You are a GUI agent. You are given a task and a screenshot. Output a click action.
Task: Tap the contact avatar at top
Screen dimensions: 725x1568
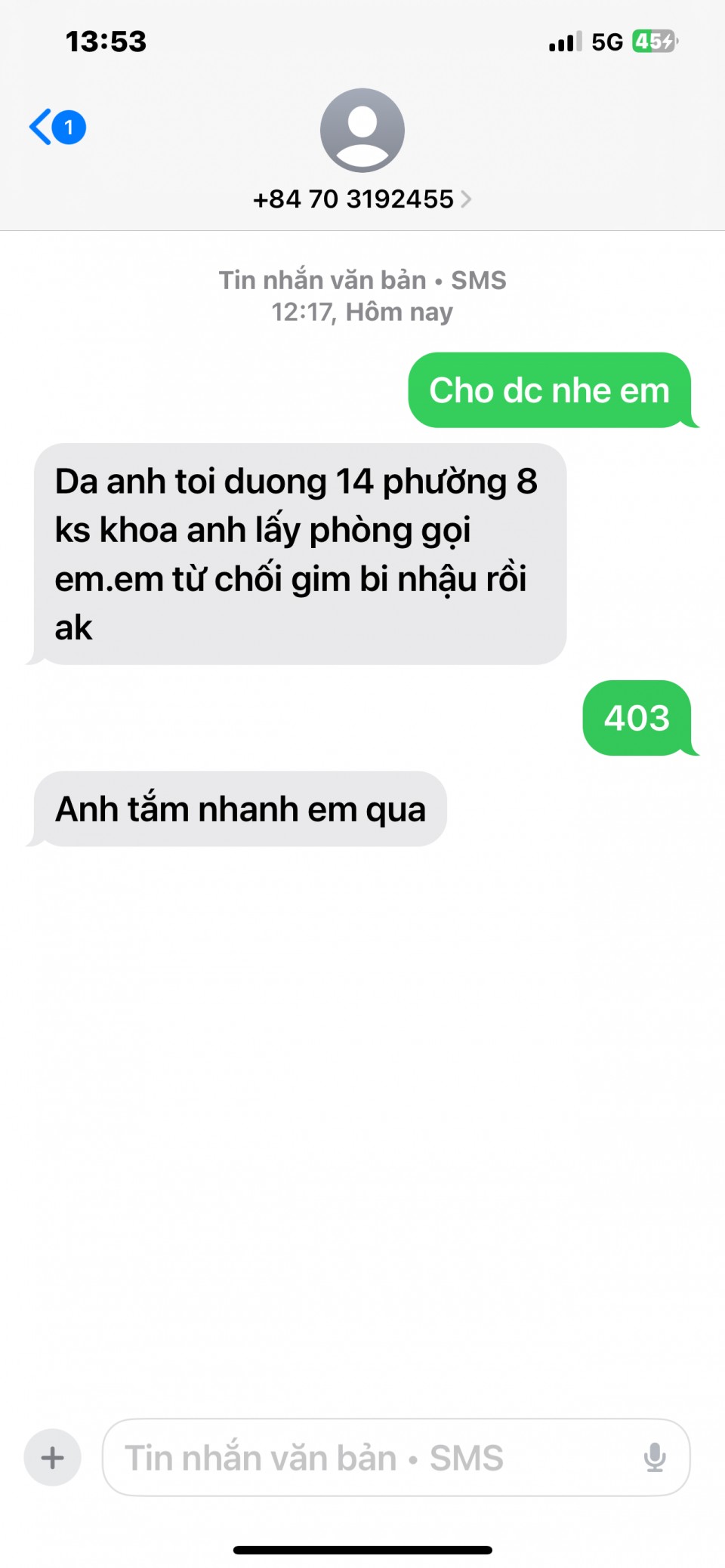click(362, 131)
